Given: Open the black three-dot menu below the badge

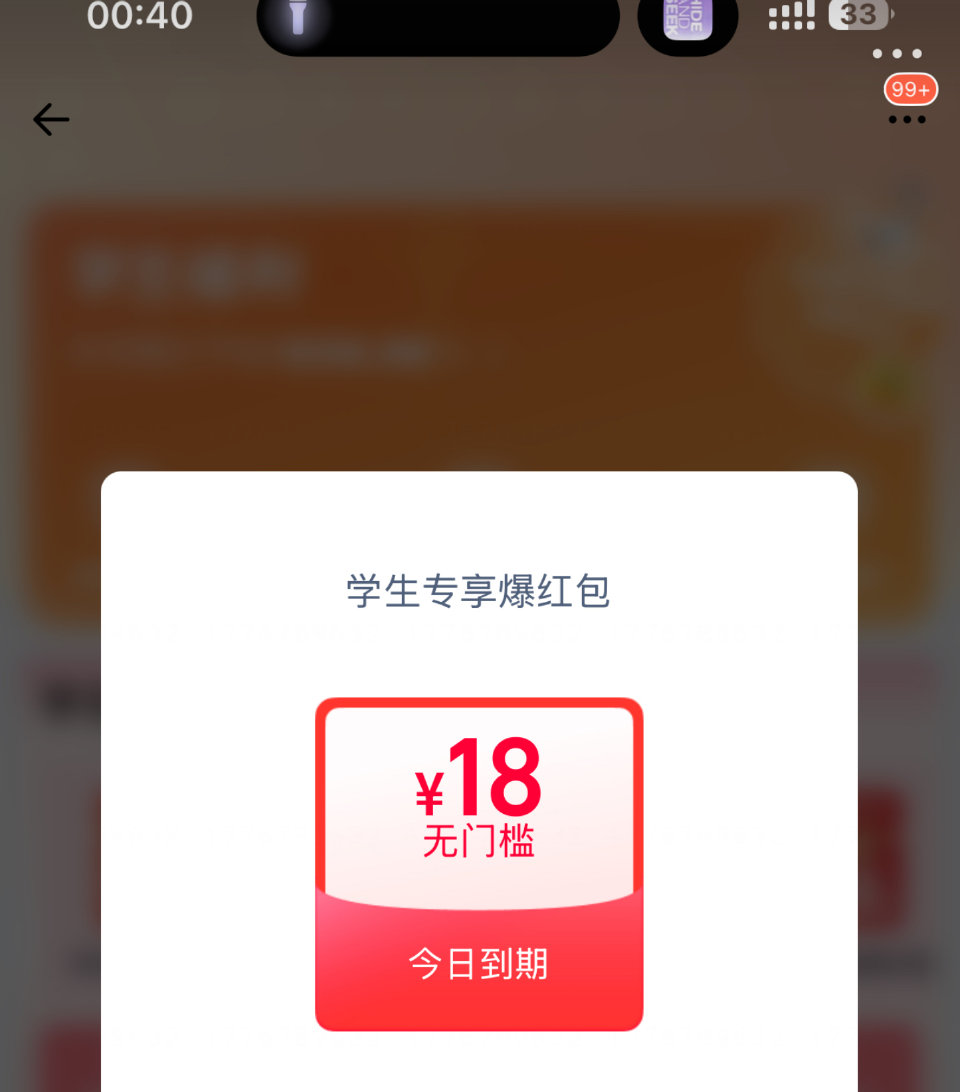Looking at the screenshot, I should pos(907,119).
